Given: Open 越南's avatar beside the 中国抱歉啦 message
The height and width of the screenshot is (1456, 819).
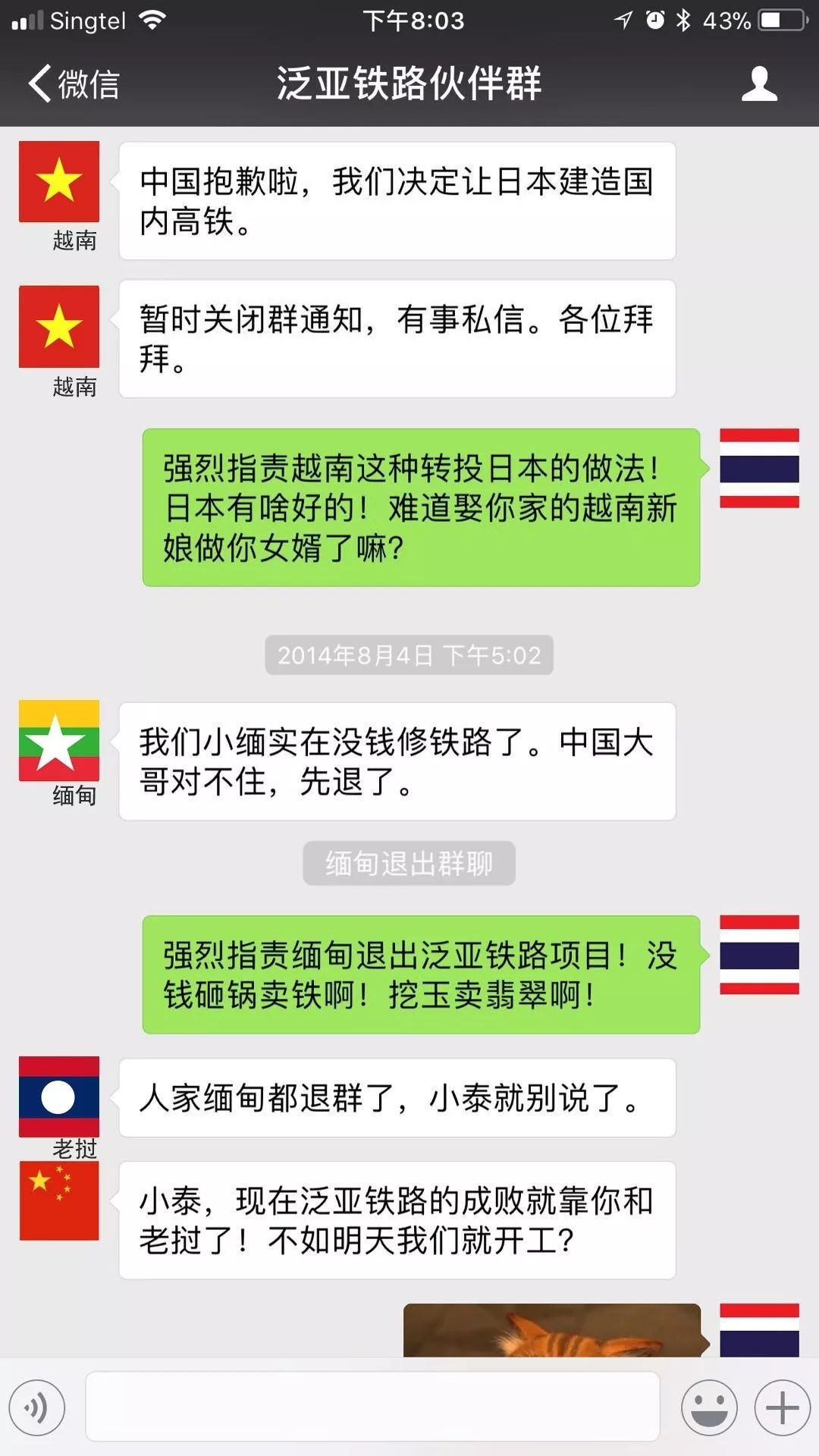Looking at the screenshot, I should point(59,181).
